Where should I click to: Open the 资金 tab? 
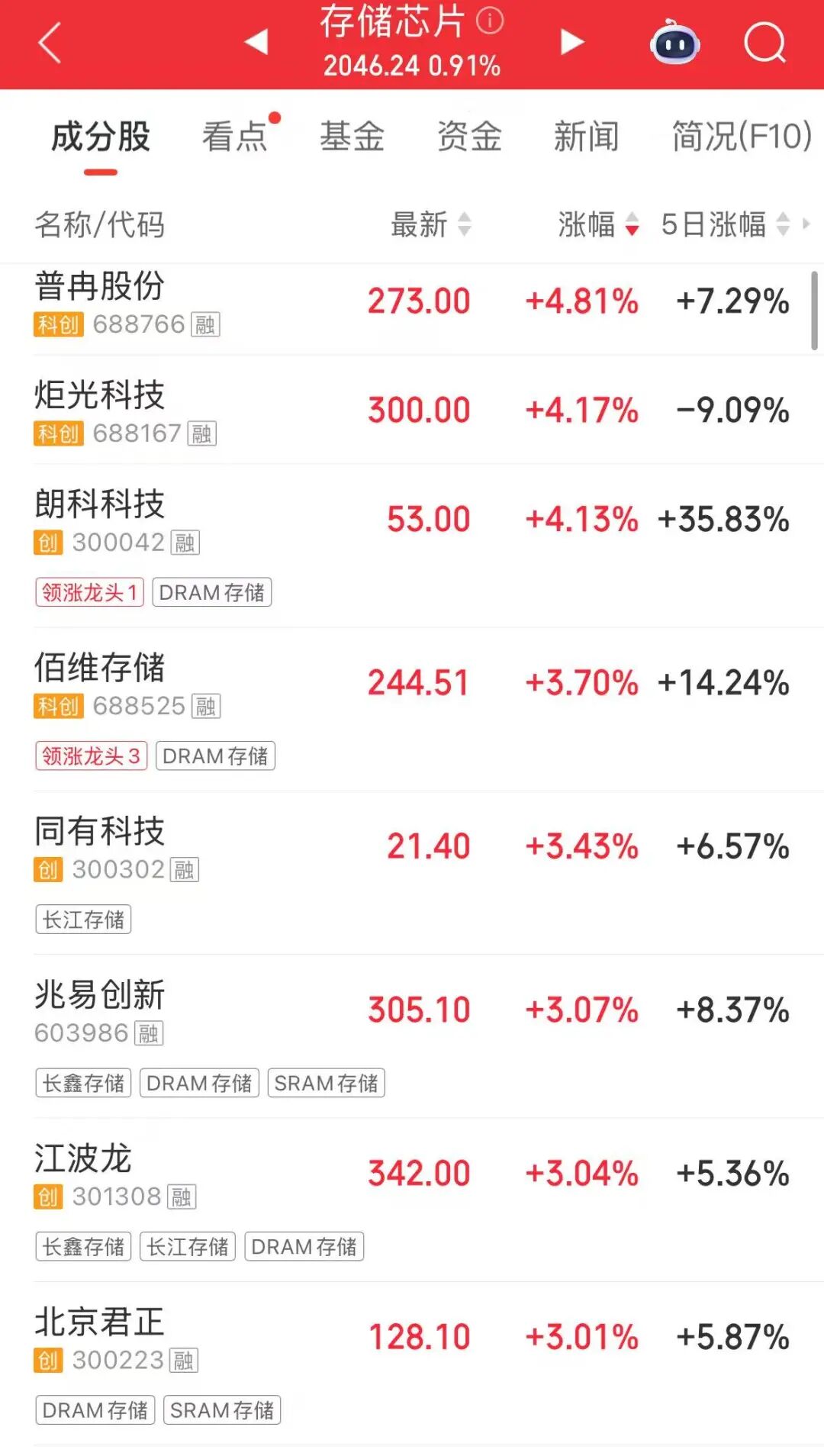coord(469,137)
